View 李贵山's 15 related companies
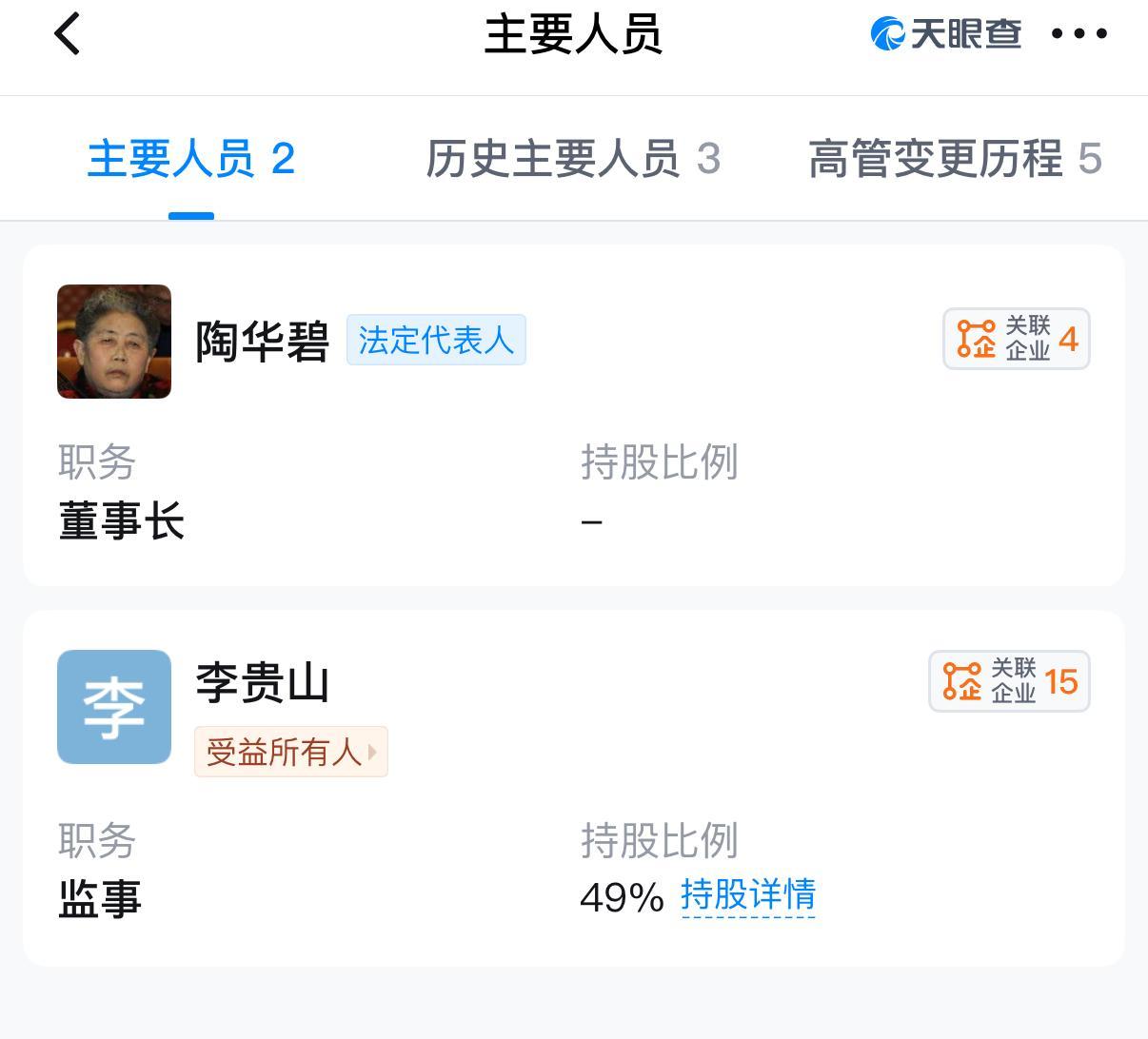Viewport: 1148px width, 1039px height. [1009, 681]
